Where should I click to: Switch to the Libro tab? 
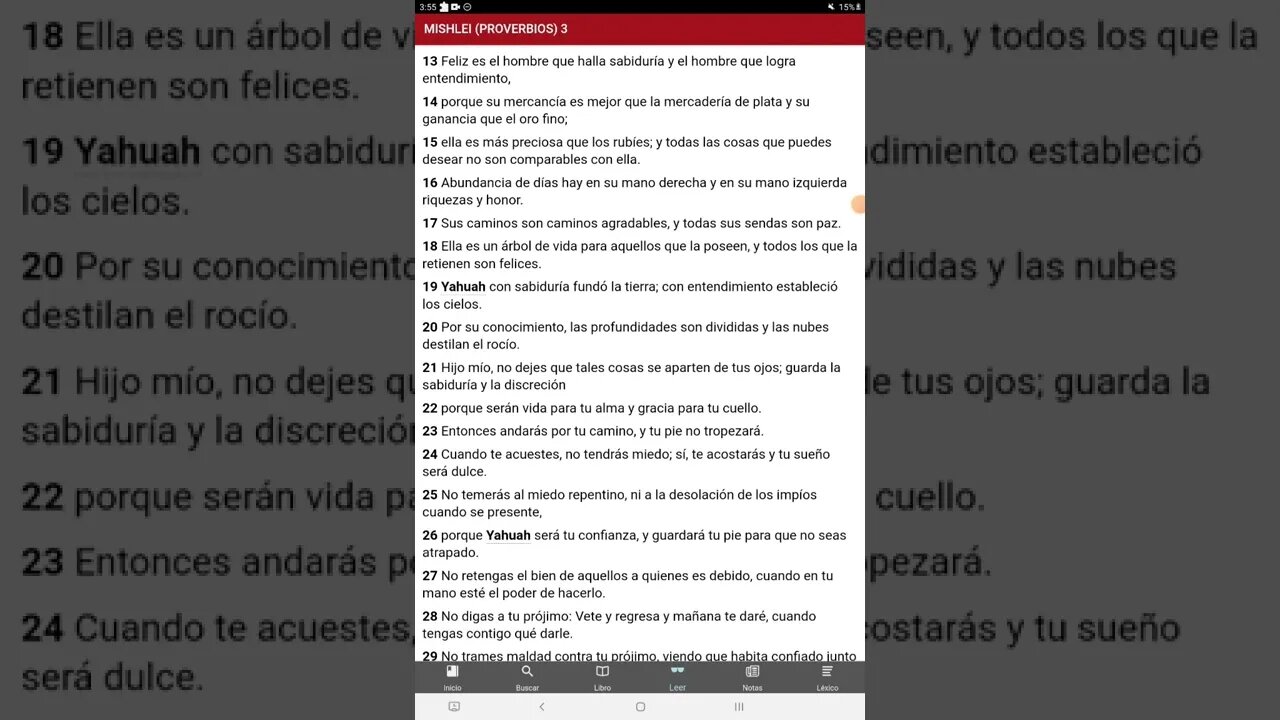click(x=602, y=677)
